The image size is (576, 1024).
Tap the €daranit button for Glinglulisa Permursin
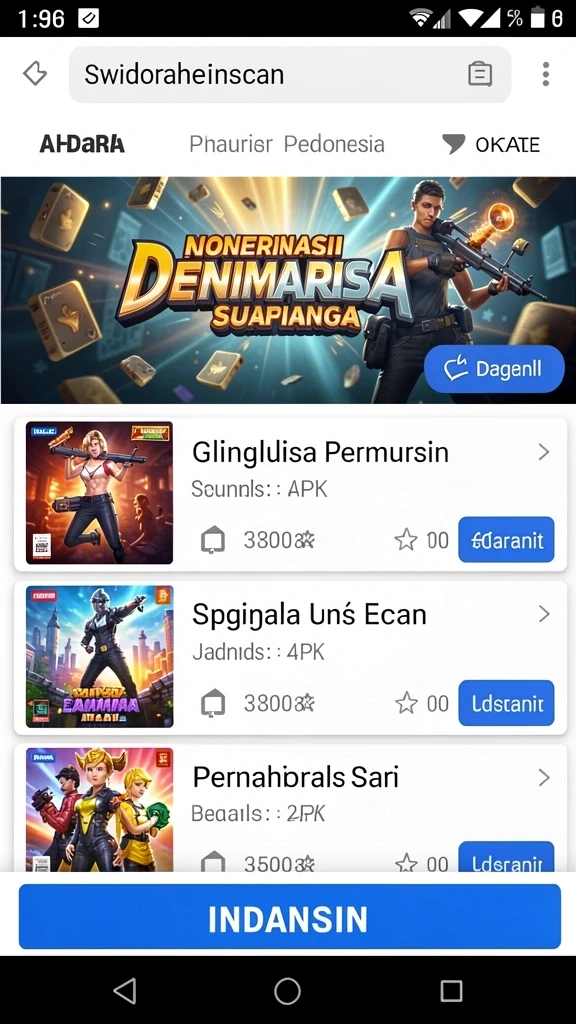click(x=506, y=539)
